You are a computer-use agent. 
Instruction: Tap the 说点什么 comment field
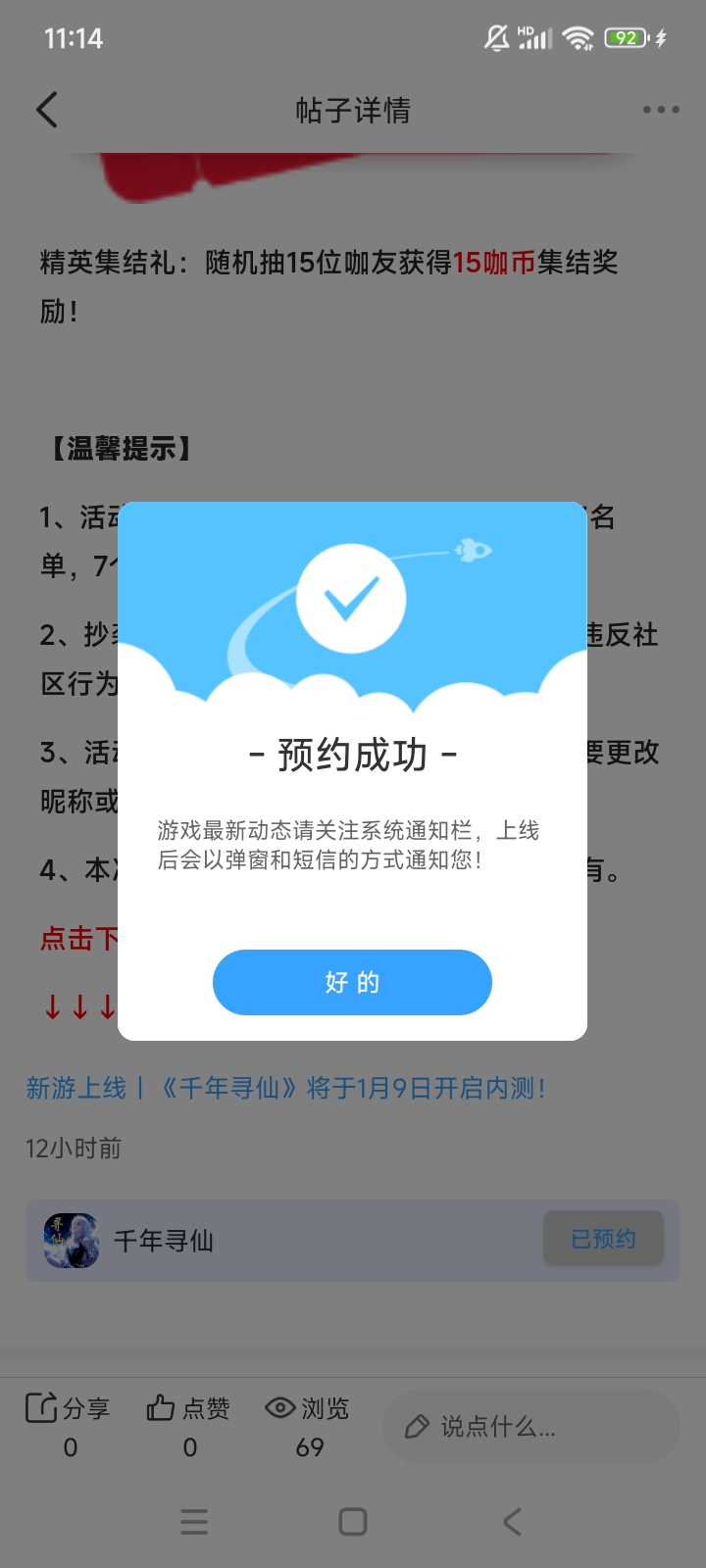click(x=530, y=1426)
